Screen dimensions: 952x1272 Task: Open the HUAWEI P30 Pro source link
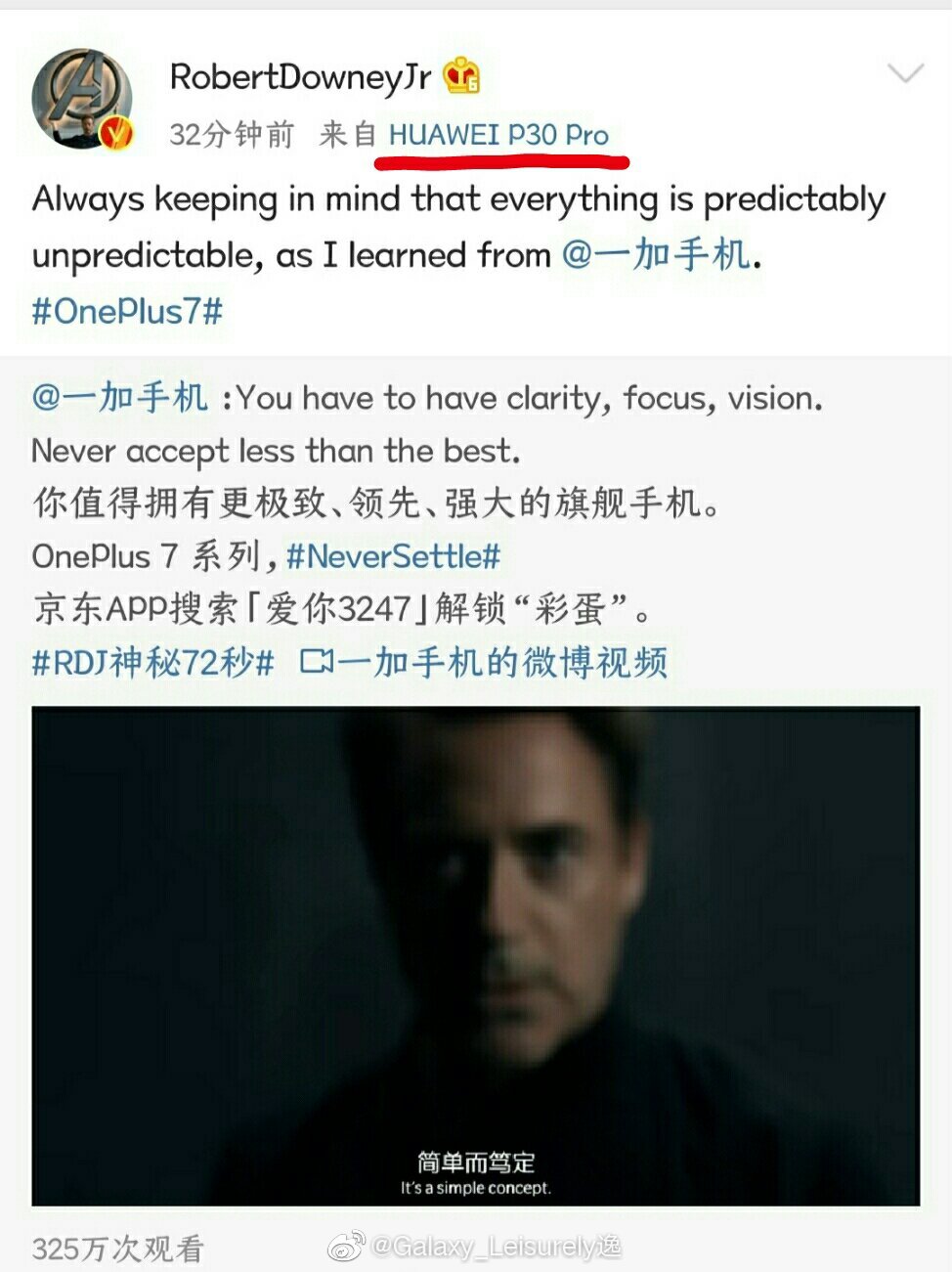pyautogui.click(x=498, y=135)
